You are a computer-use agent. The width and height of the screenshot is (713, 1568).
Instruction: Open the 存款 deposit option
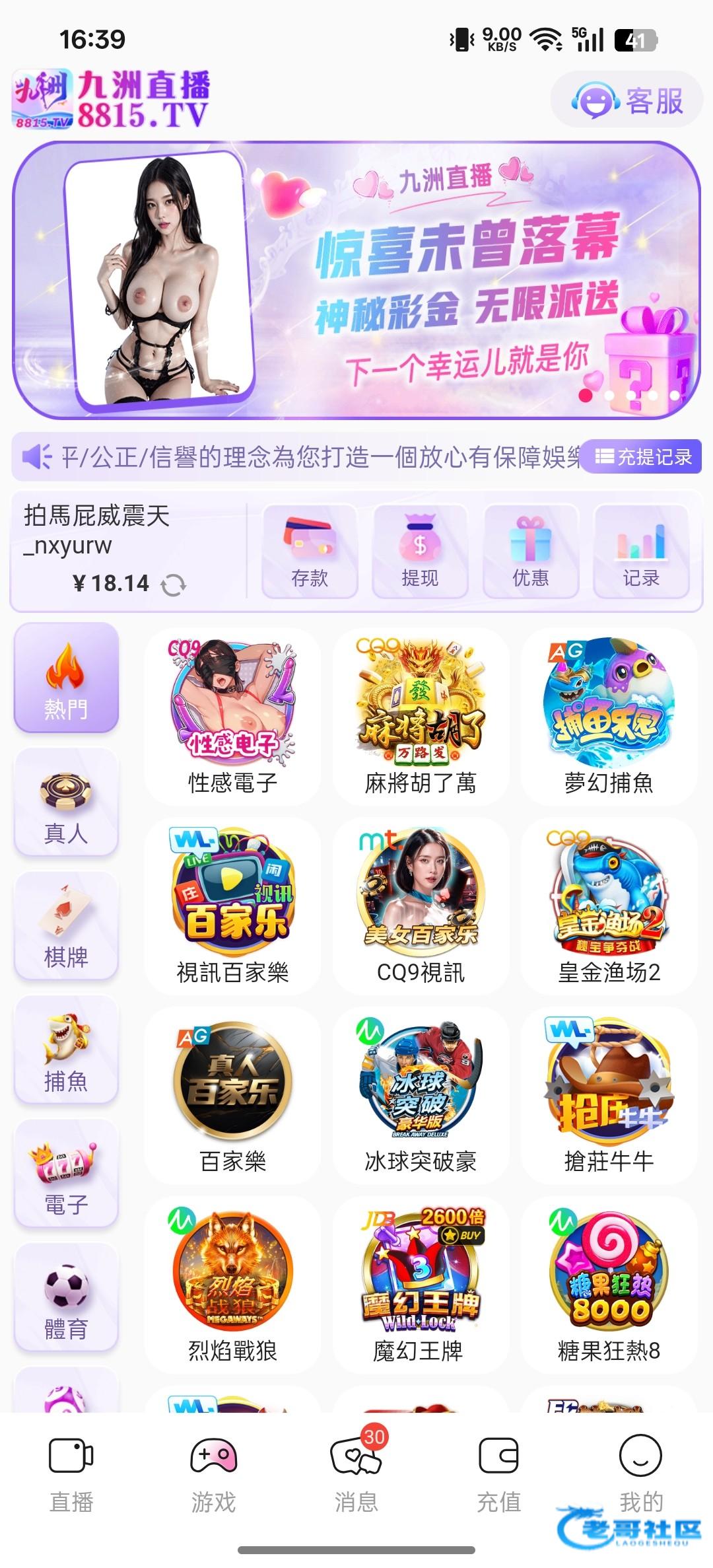point(310,552)
